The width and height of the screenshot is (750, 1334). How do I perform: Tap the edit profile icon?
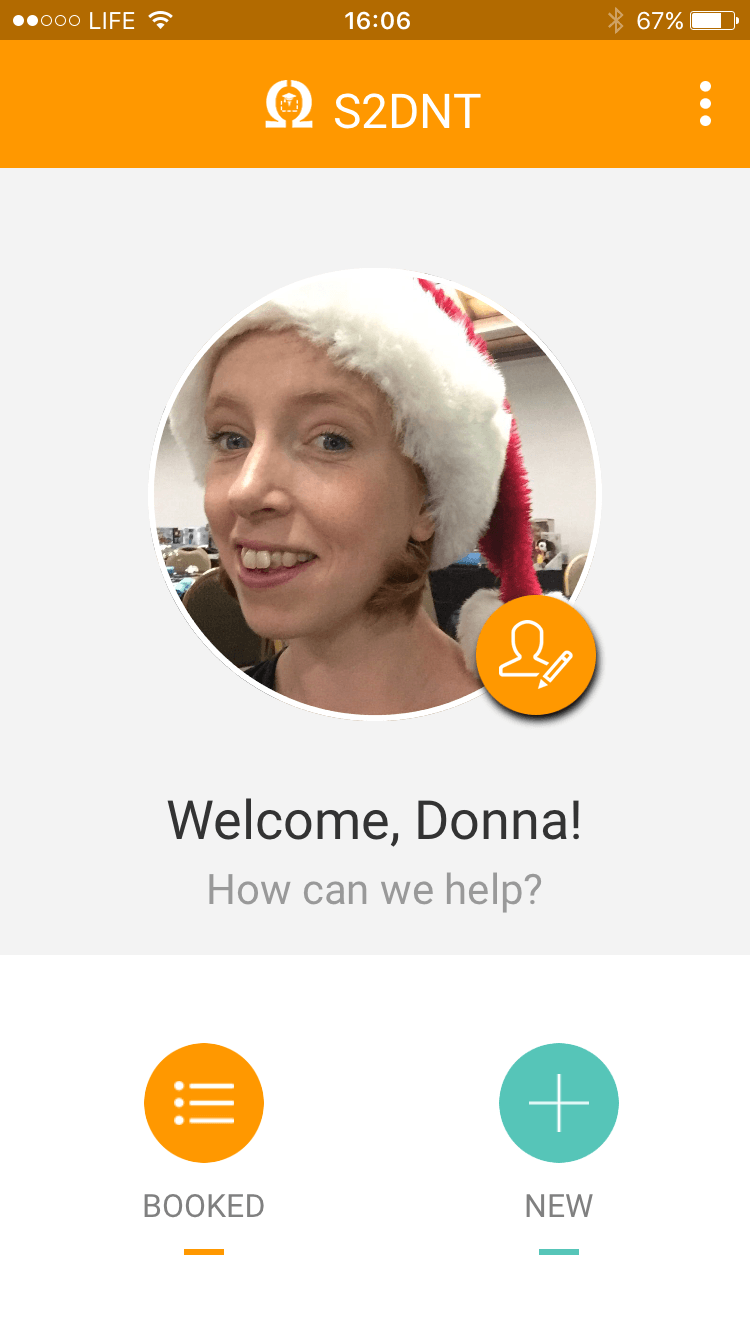536,656
